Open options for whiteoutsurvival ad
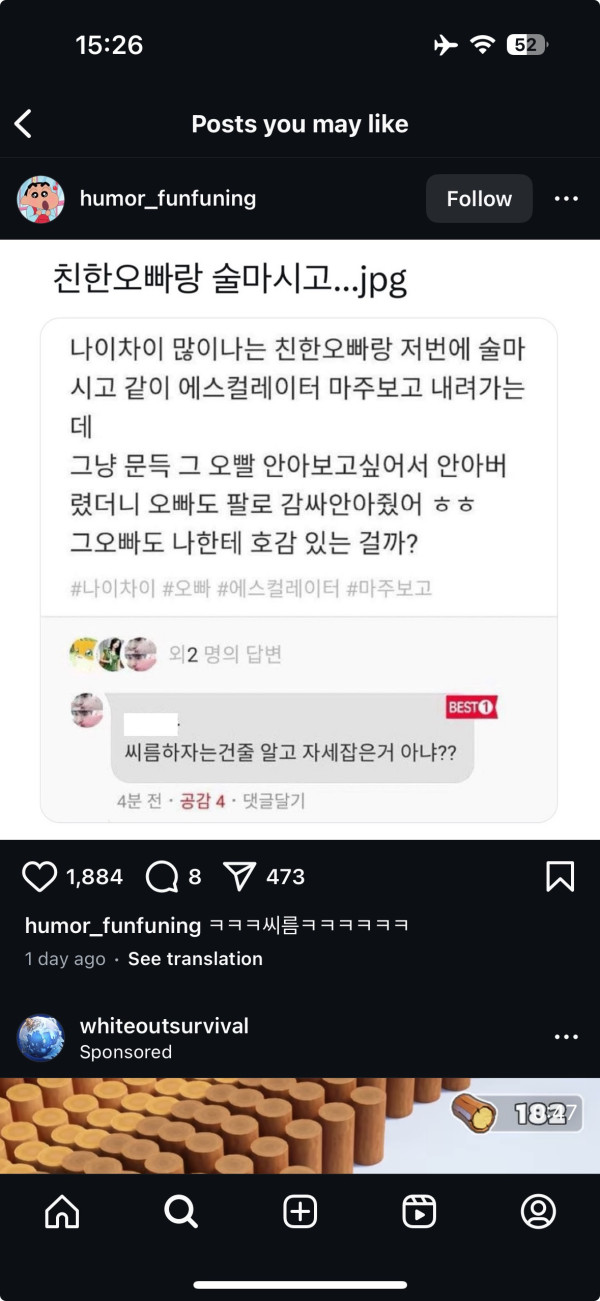This screenshot has height=1301, width=600. (566, 1037)
